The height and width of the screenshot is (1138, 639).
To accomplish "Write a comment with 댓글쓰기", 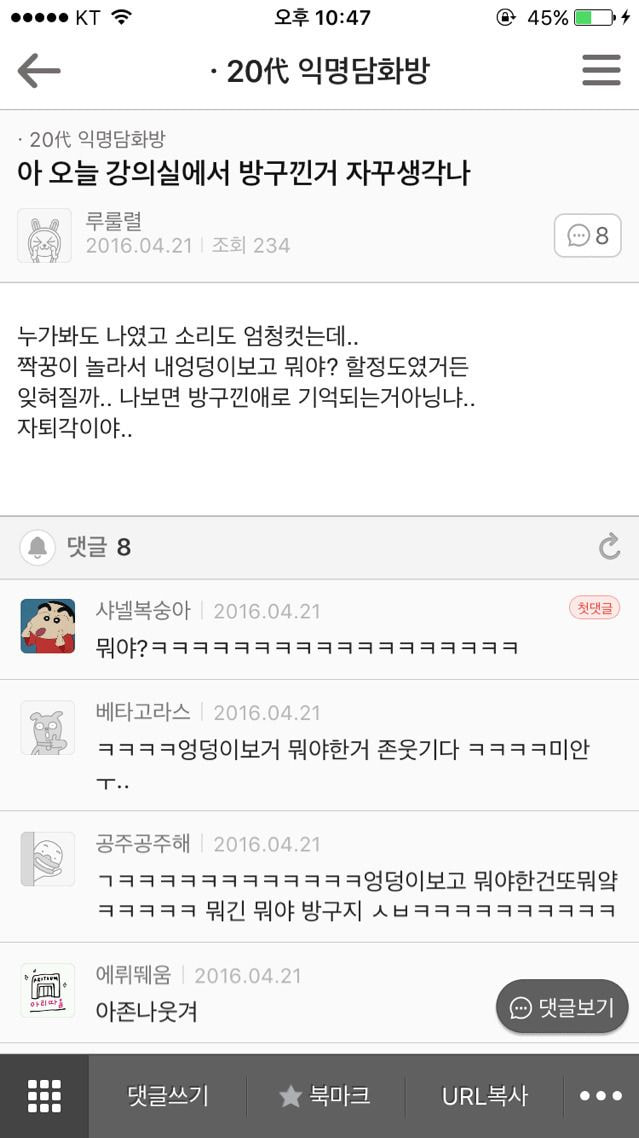I will point(168,1096).
